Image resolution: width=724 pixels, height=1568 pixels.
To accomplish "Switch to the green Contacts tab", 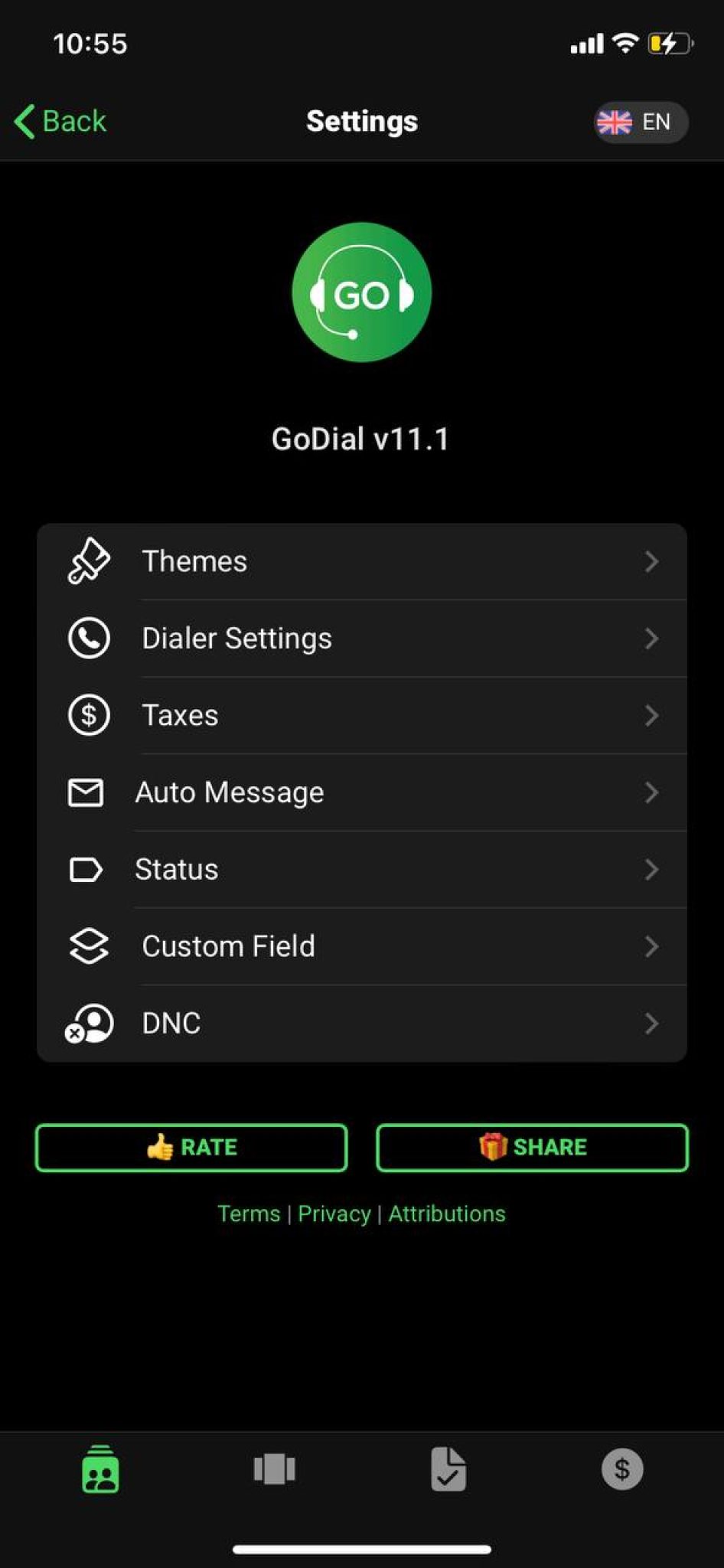I will (100, 1468).
